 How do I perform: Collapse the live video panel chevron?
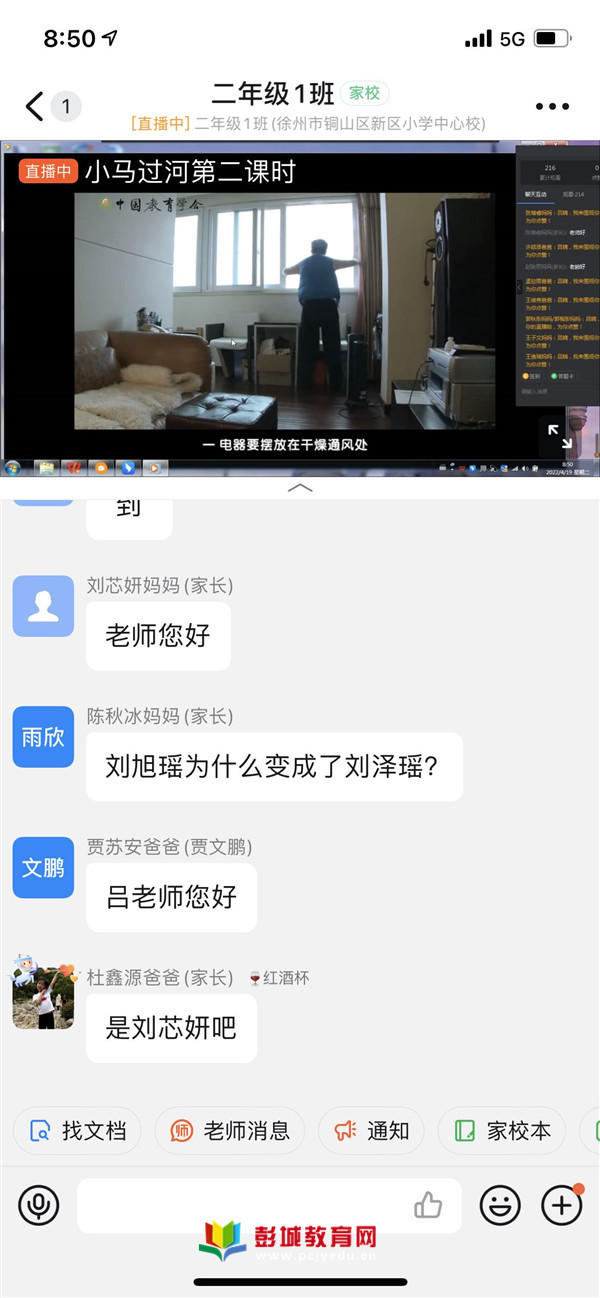(300, 488)
